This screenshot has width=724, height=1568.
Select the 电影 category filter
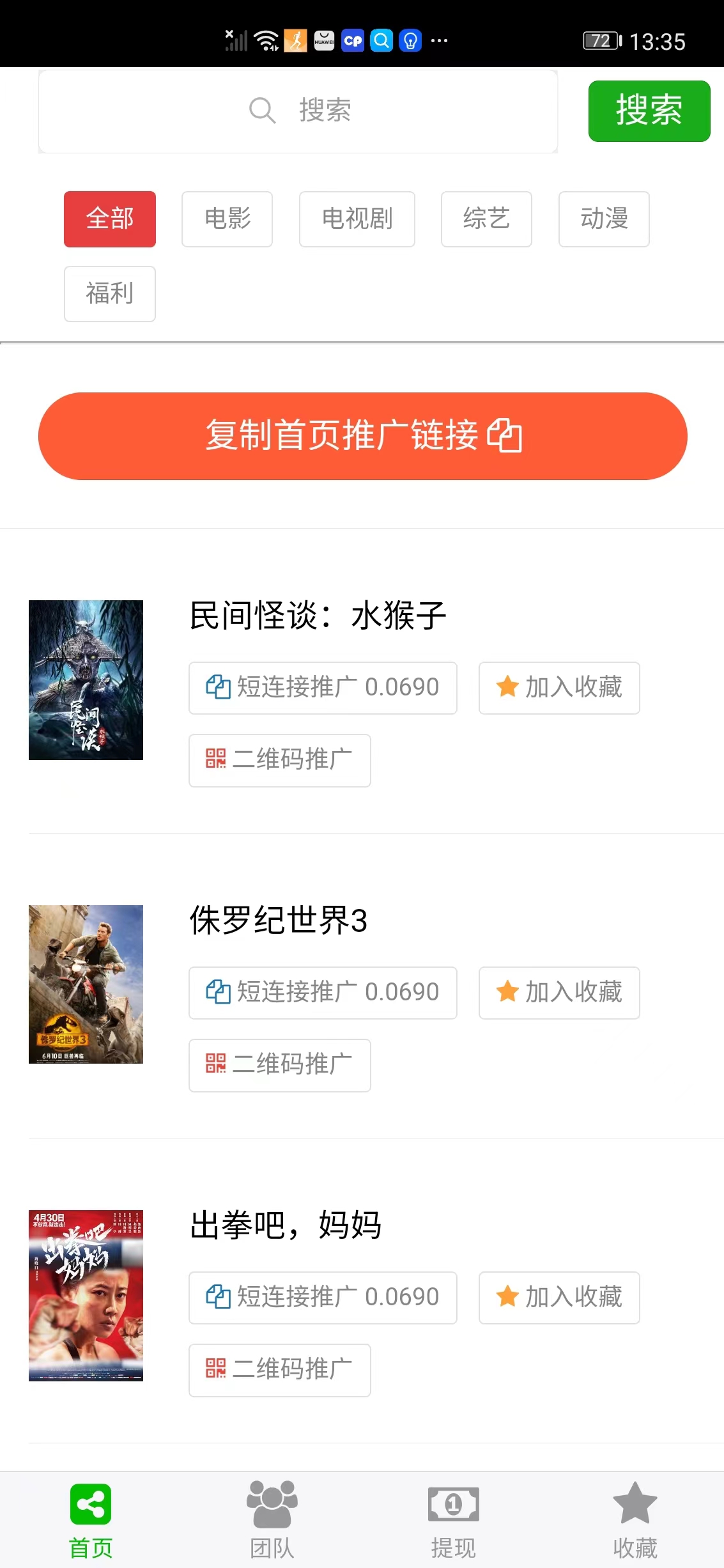227,219
